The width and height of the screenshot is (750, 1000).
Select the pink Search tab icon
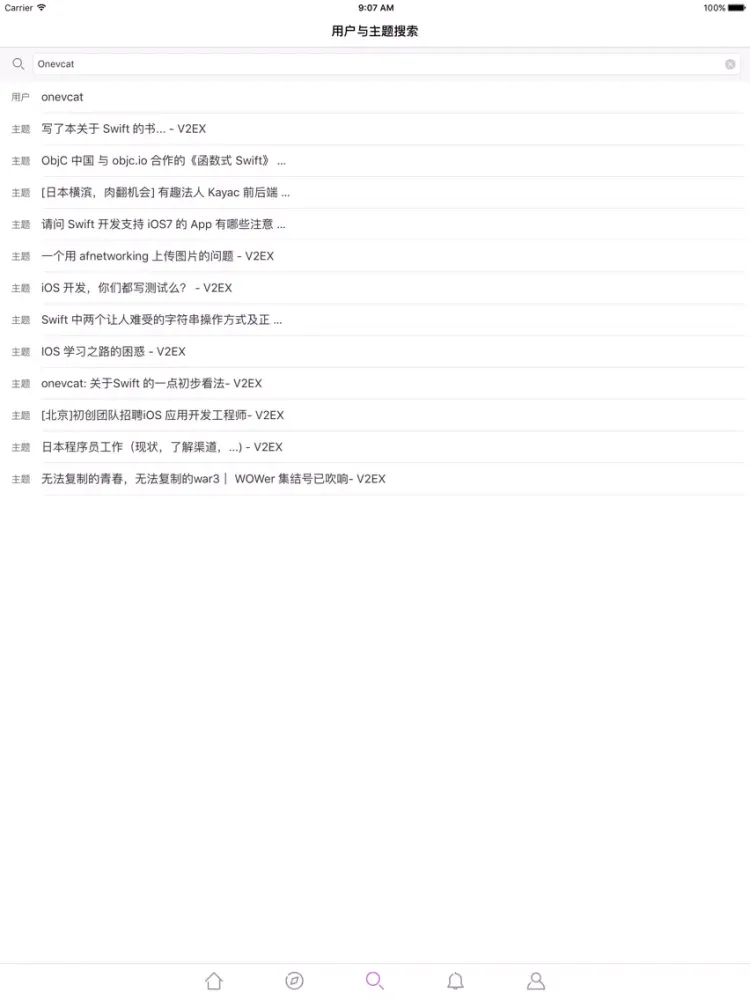click(x=375, y=980)
